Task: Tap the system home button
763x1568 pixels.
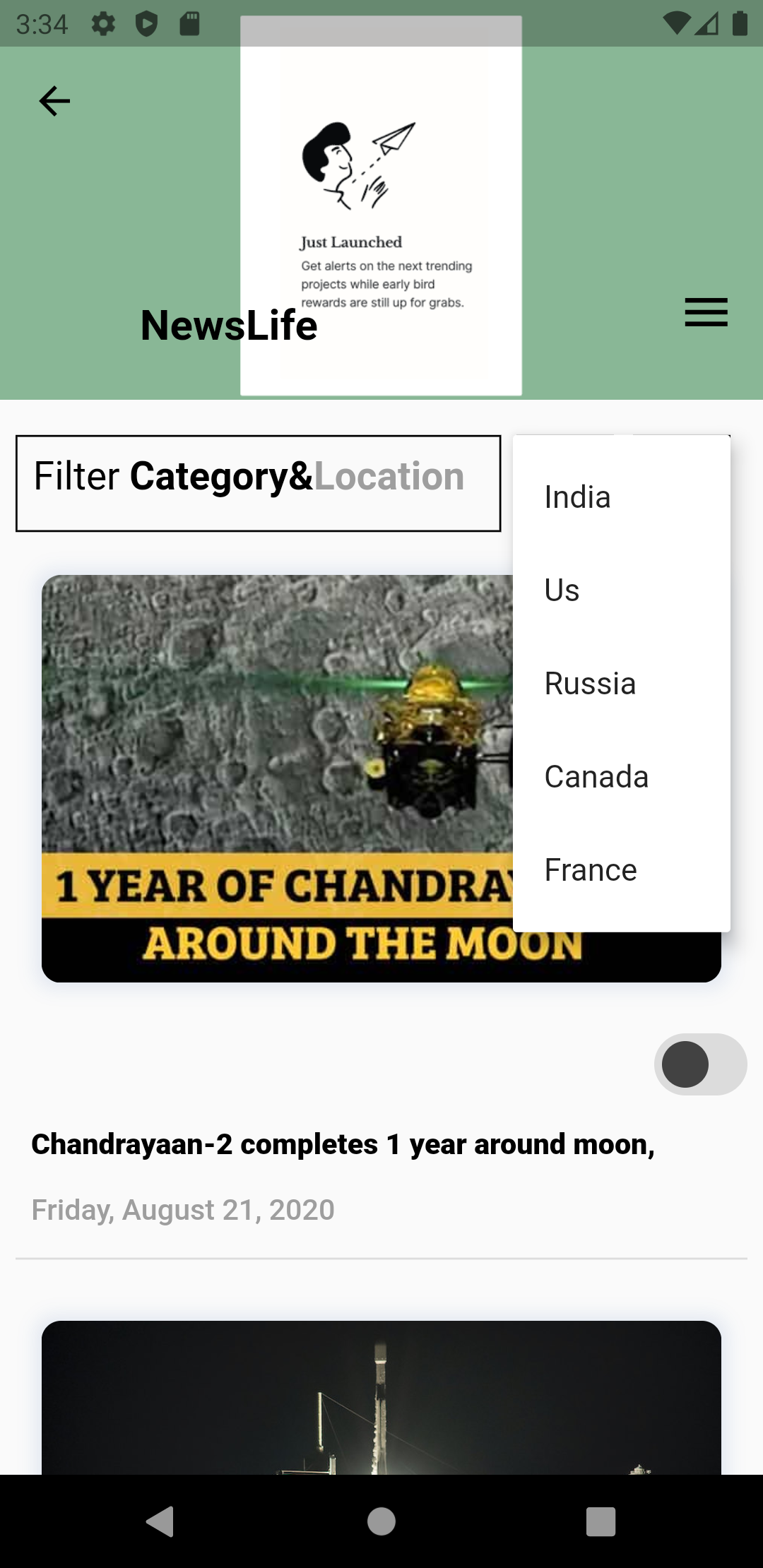Action: point(381,1521)
